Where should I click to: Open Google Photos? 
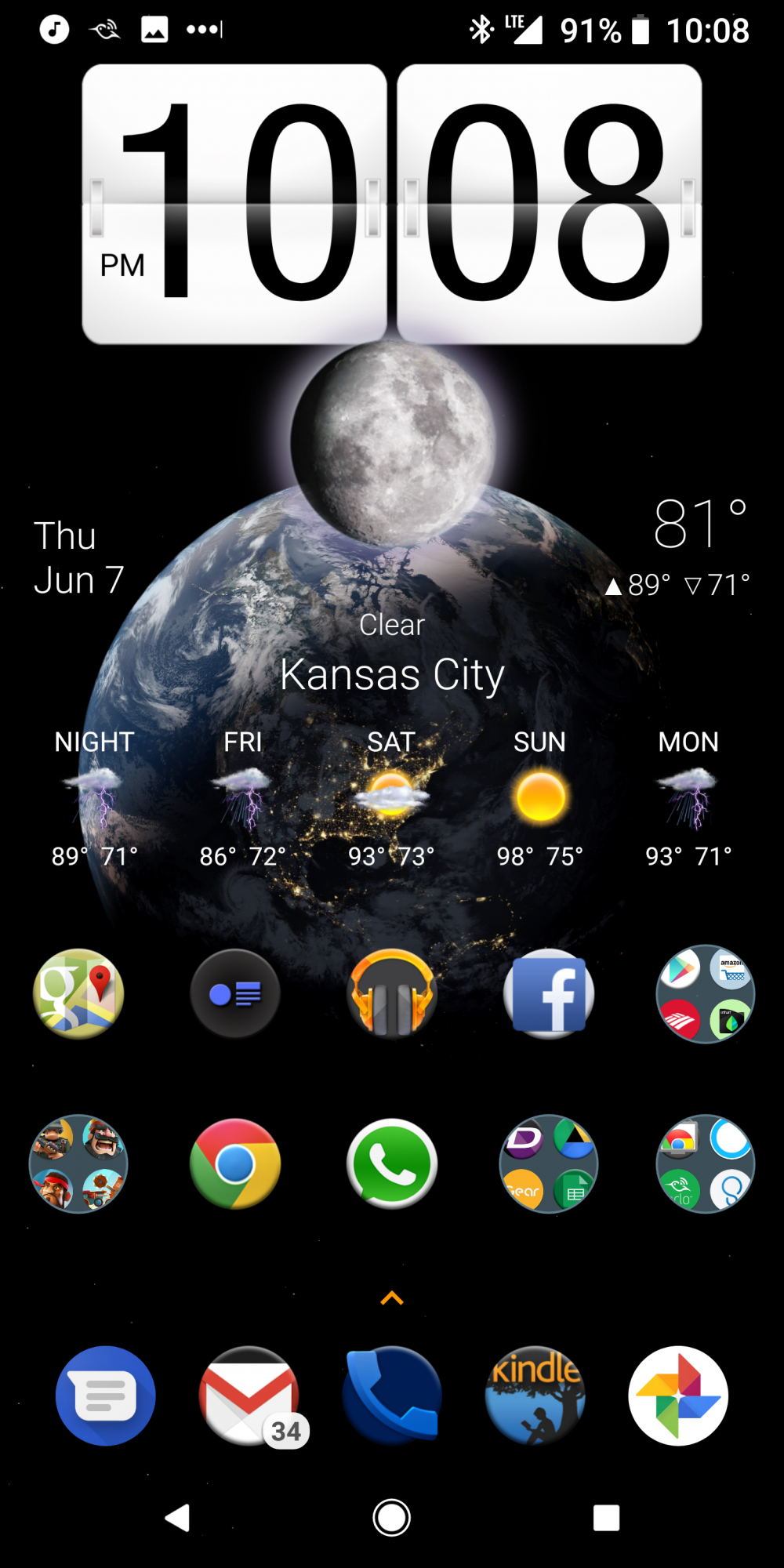[x=678, y=1396]
